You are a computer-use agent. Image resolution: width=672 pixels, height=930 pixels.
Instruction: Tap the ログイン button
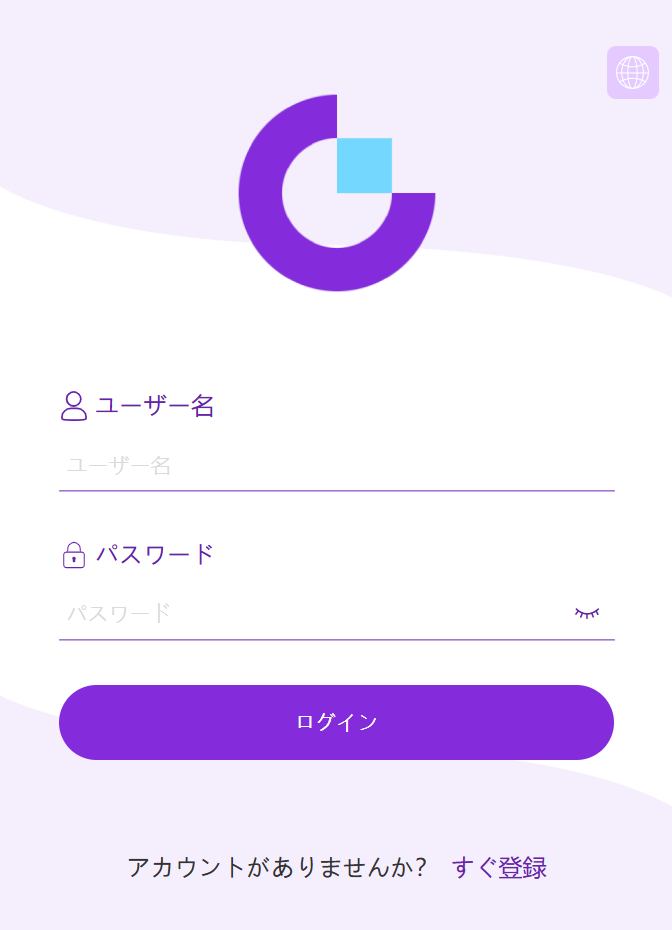336,722
